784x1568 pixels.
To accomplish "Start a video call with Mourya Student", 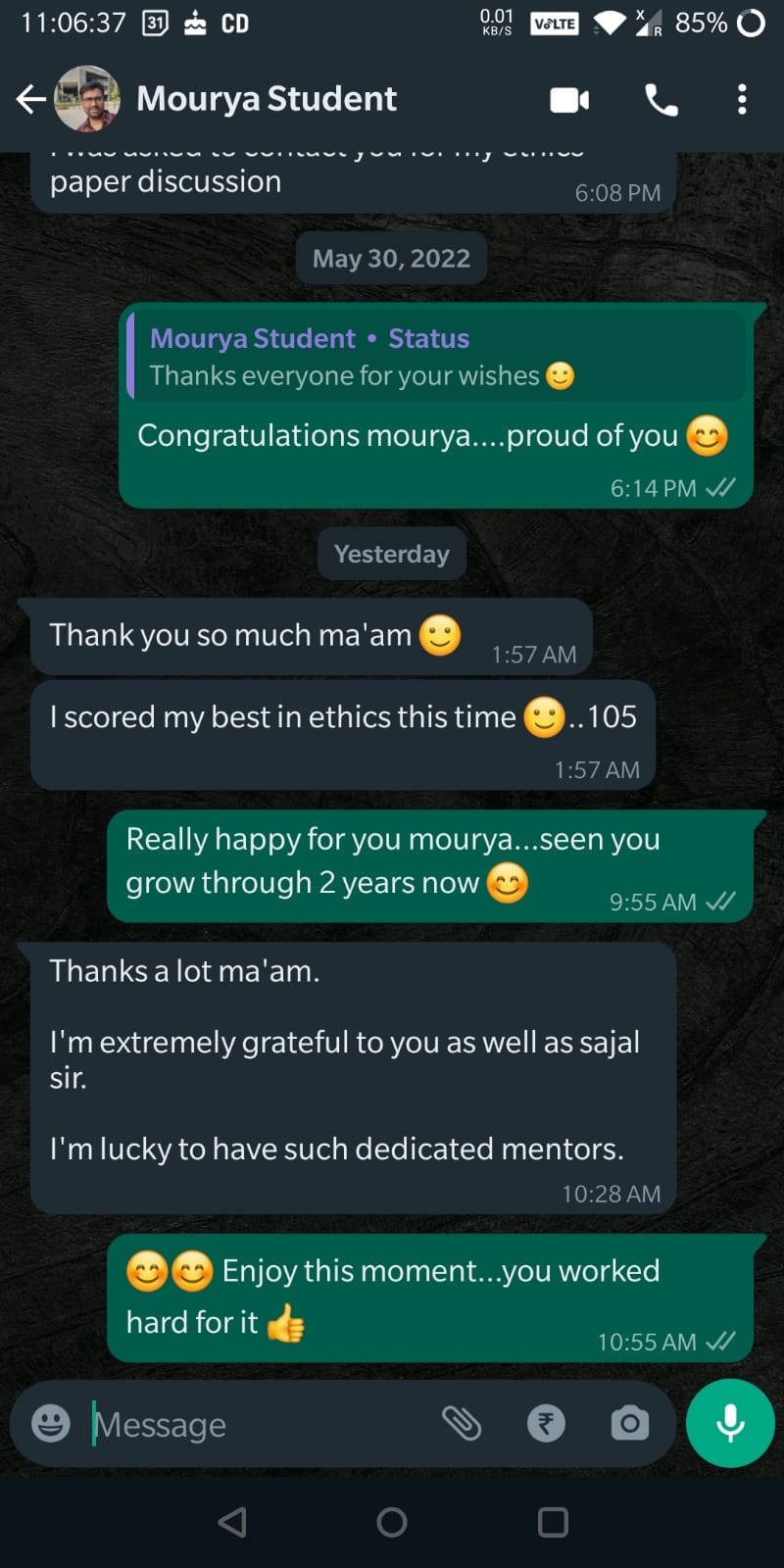I will tap(569, 100).
